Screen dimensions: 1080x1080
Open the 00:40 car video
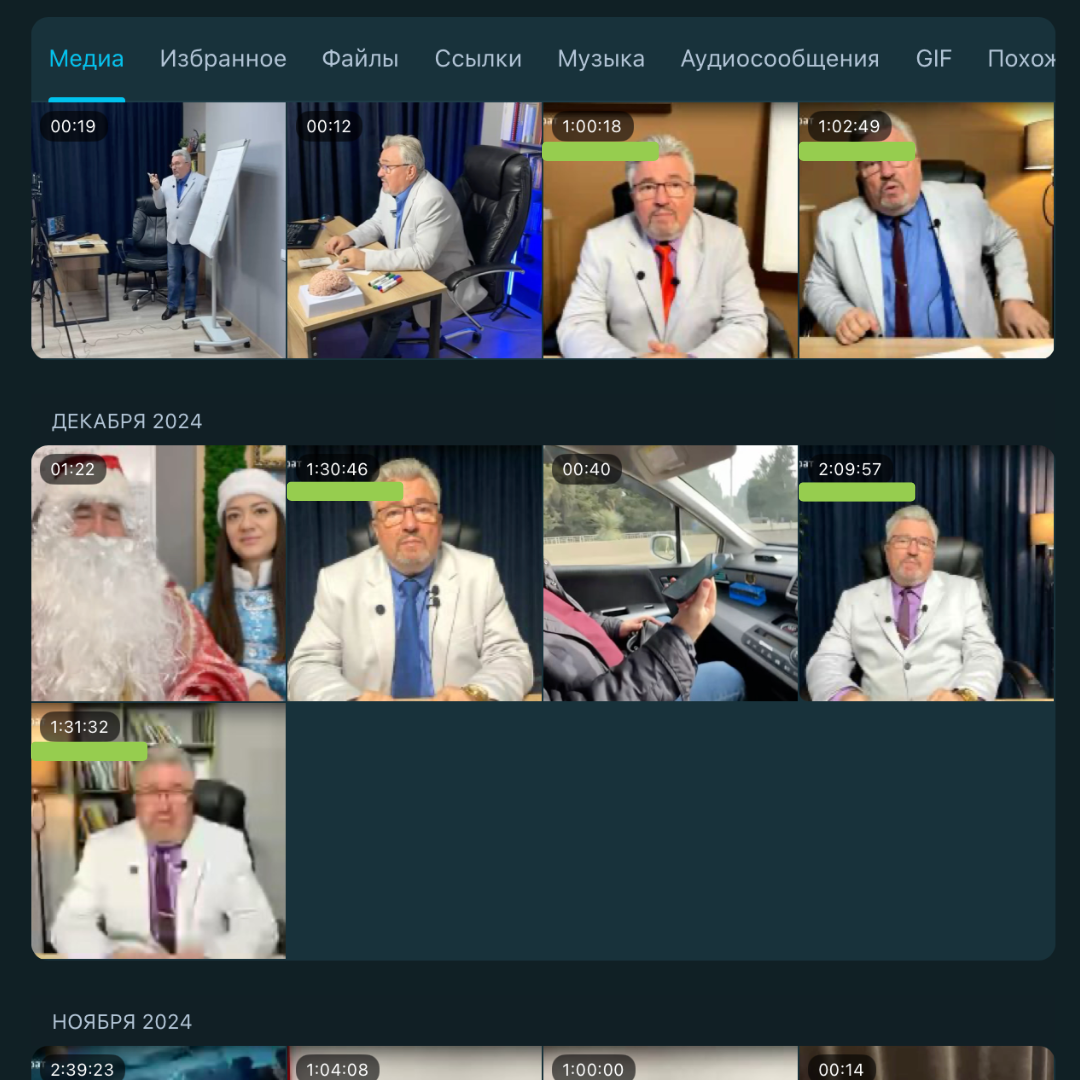click(x=670, y=573)
